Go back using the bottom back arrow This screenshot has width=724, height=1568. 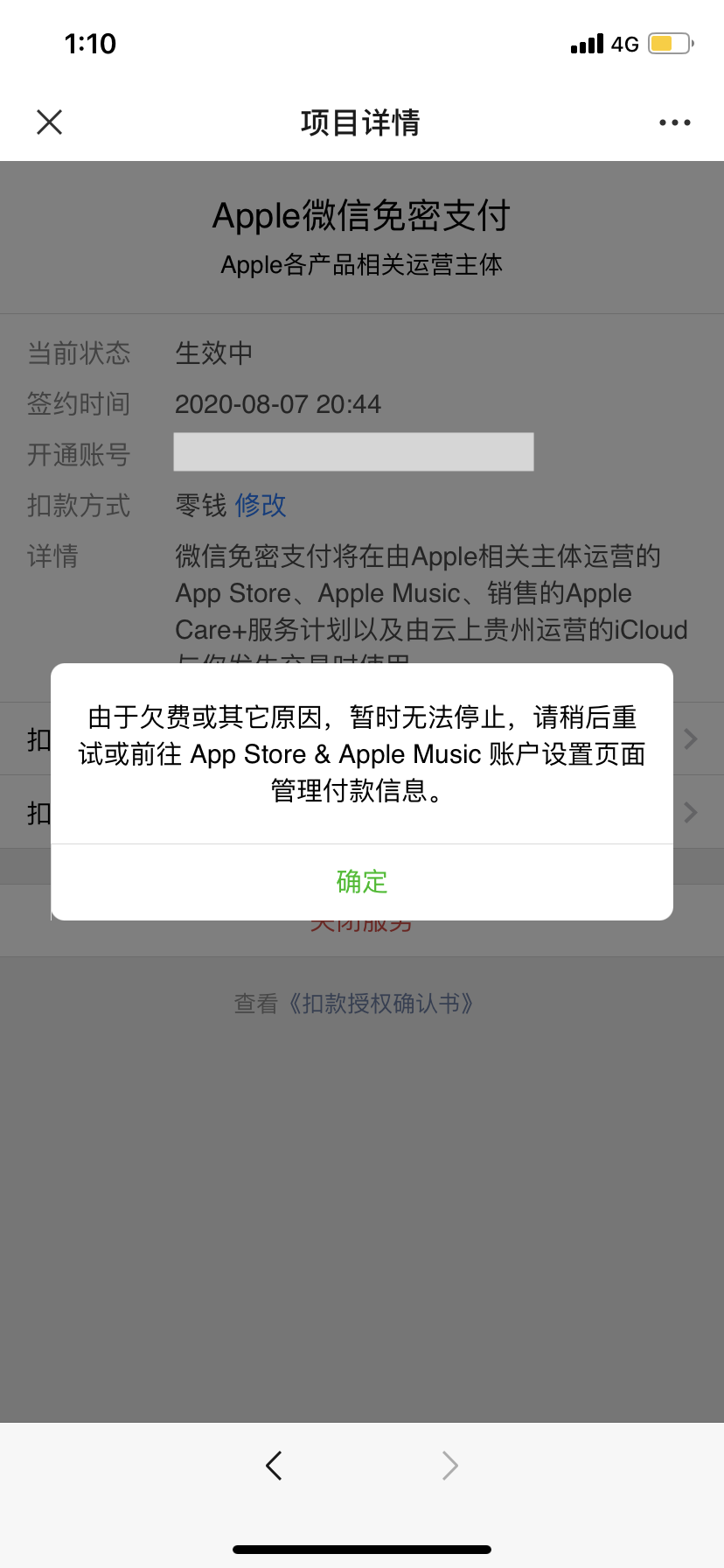pos(274,1465)
